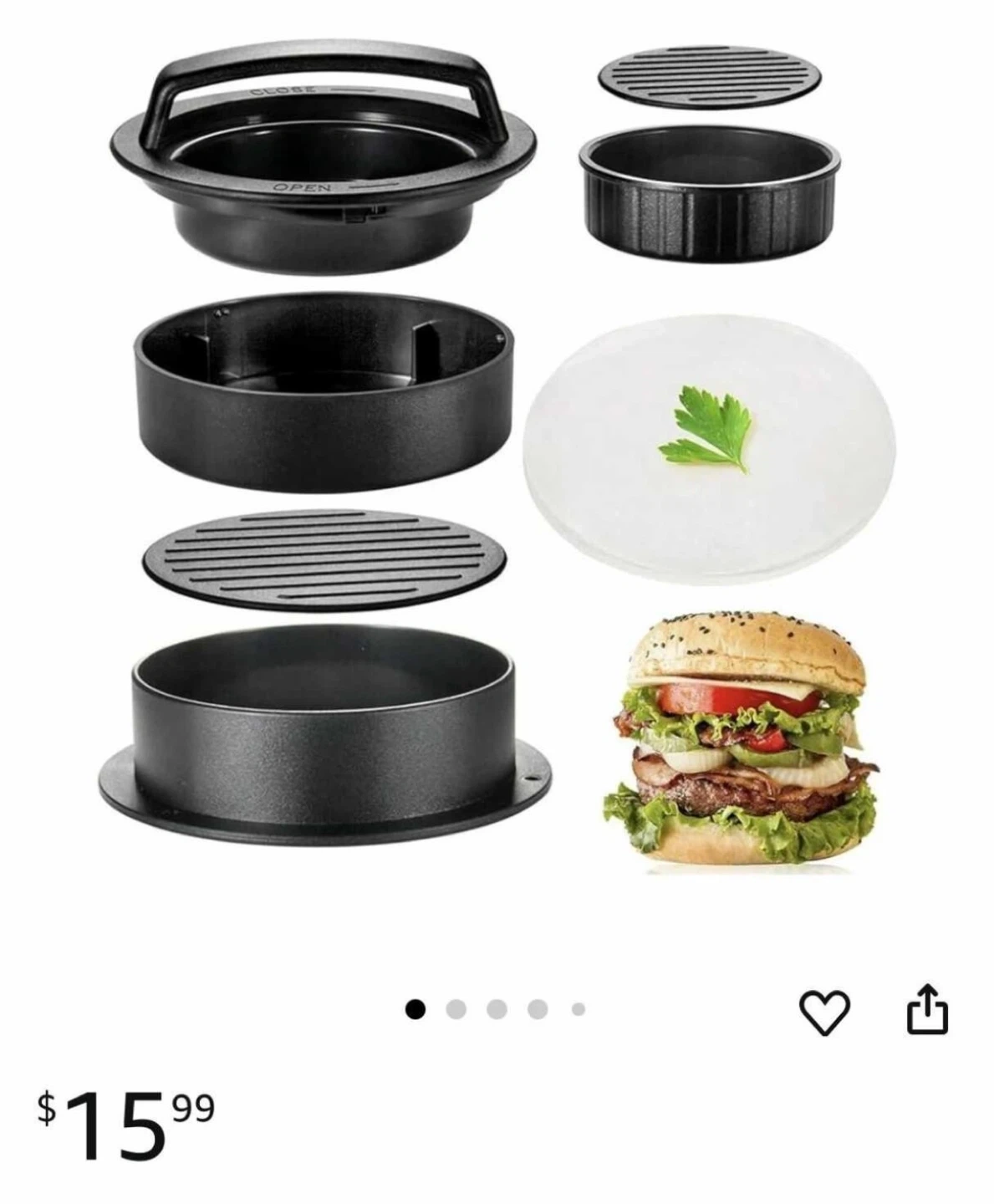
Task: Share this product listing
Action: point(928,1010)
